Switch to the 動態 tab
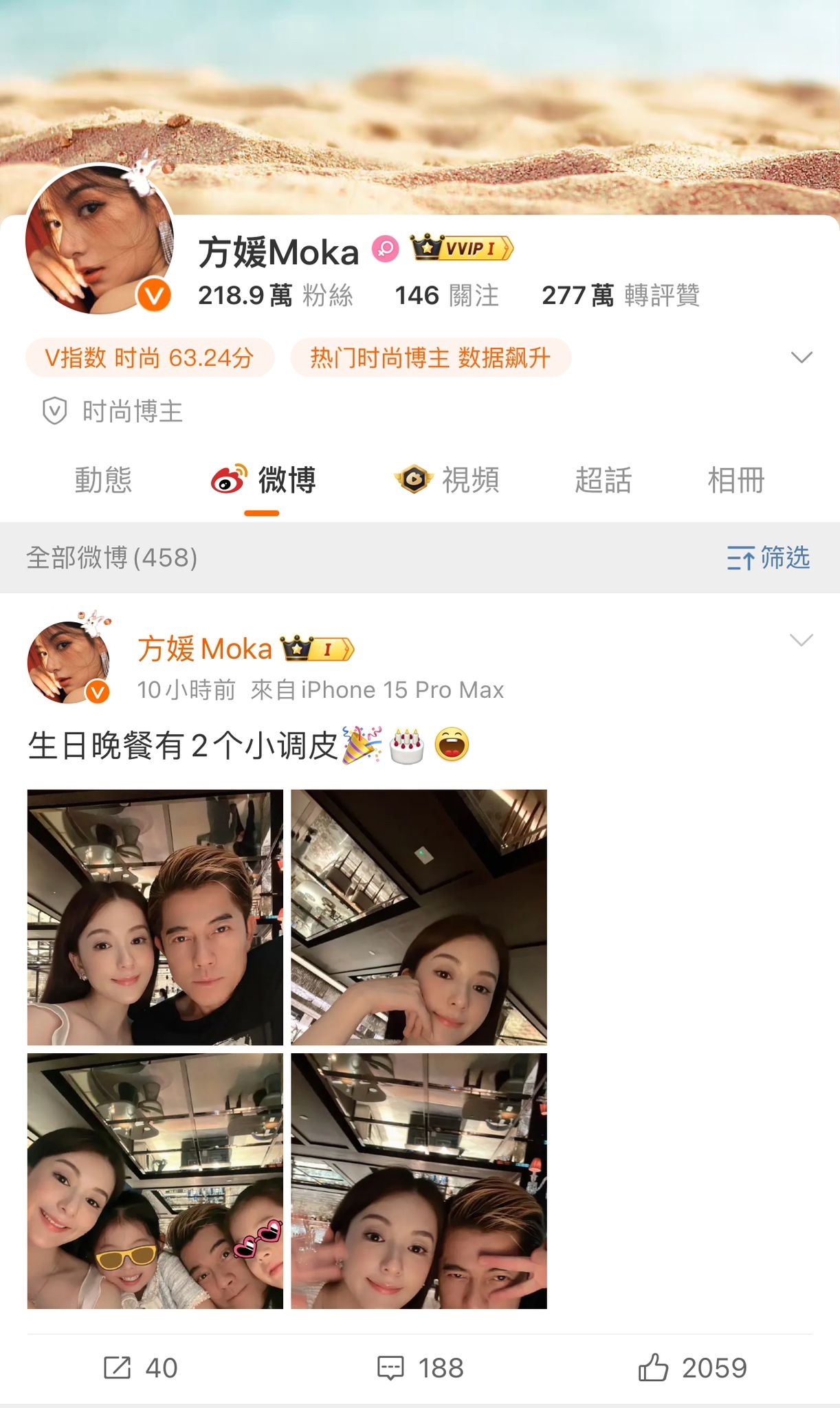Viewport: 840px width, 1408px height. coord(103,480)
